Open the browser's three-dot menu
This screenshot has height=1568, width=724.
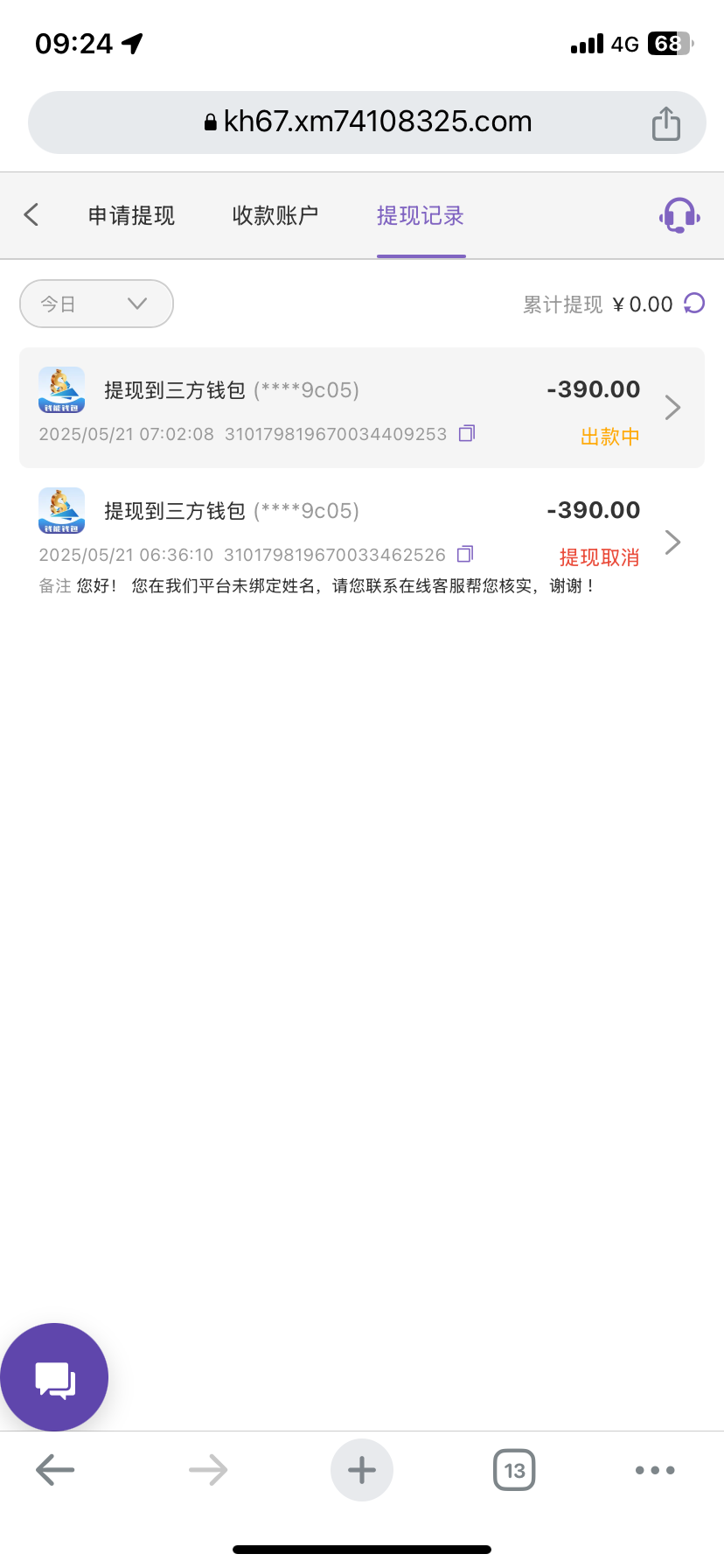(x=655, y=1470)
